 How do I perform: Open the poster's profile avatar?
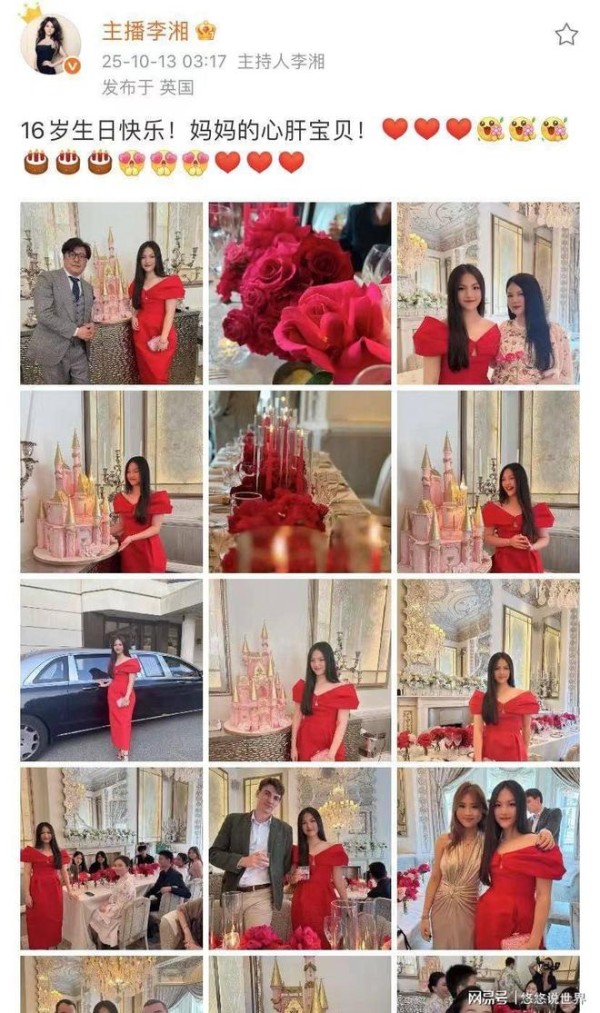tap(50, 45)
